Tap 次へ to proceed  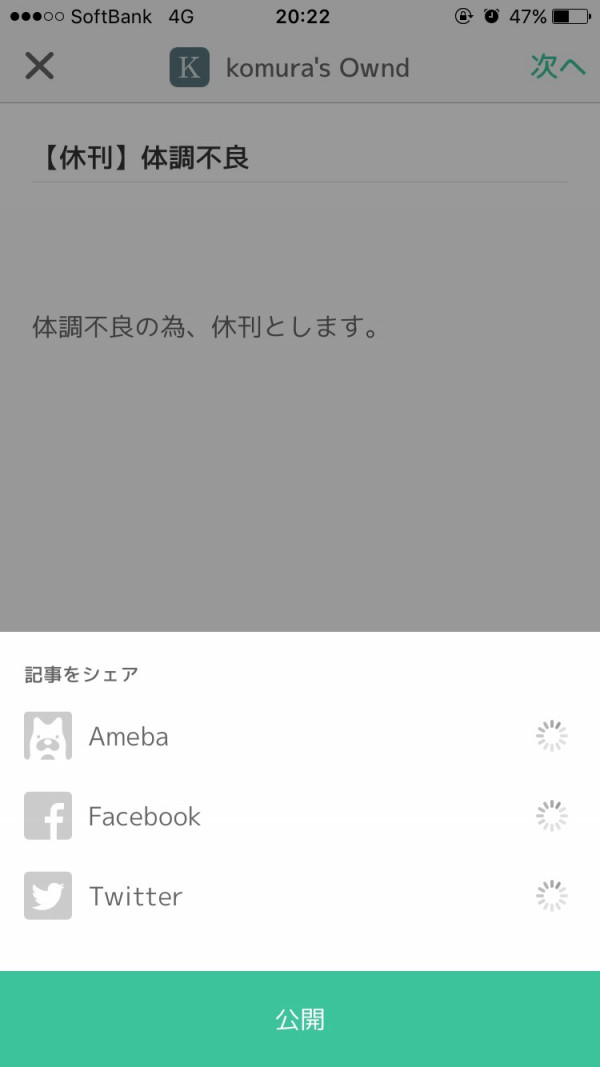pos(557,67)
